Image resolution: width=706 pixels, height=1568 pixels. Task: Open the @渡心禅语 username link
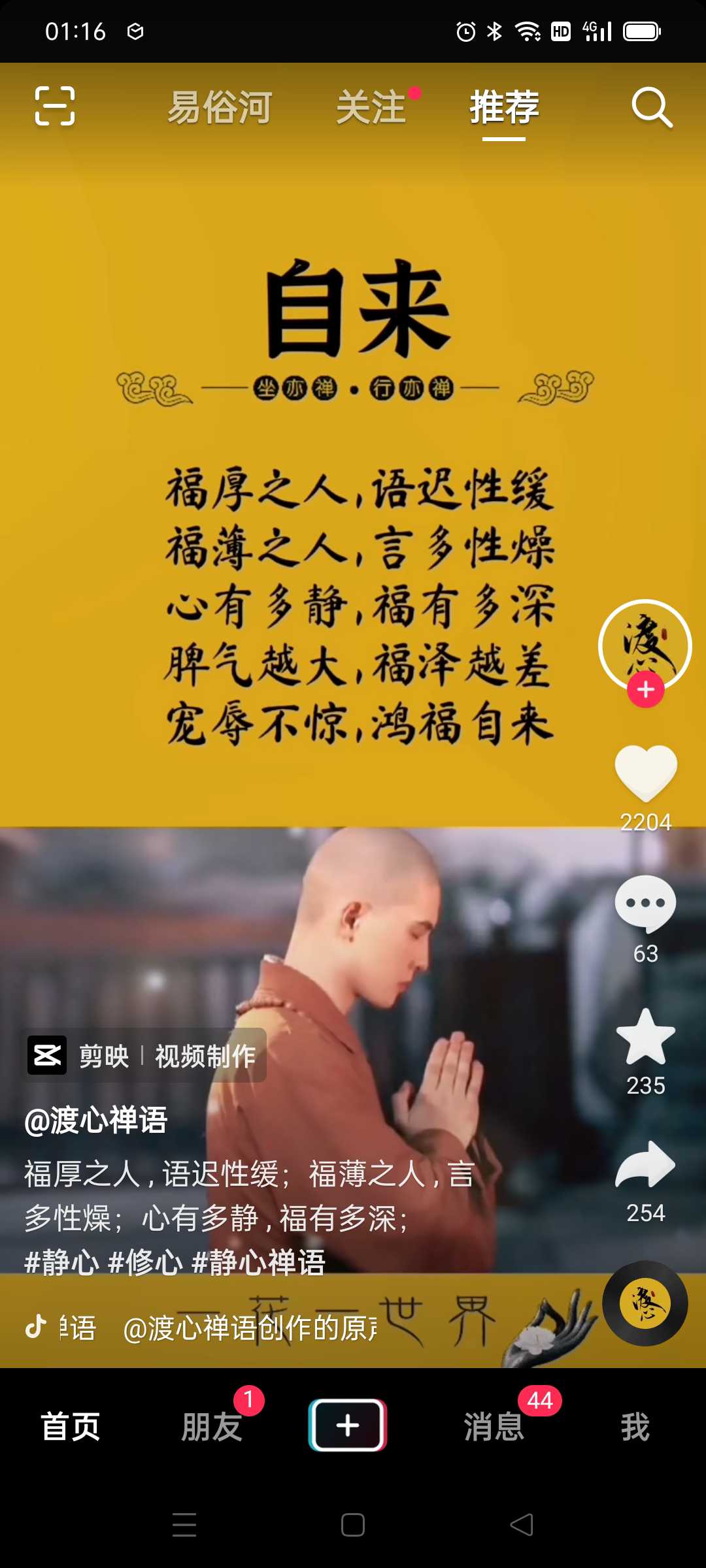[96, 1120]
